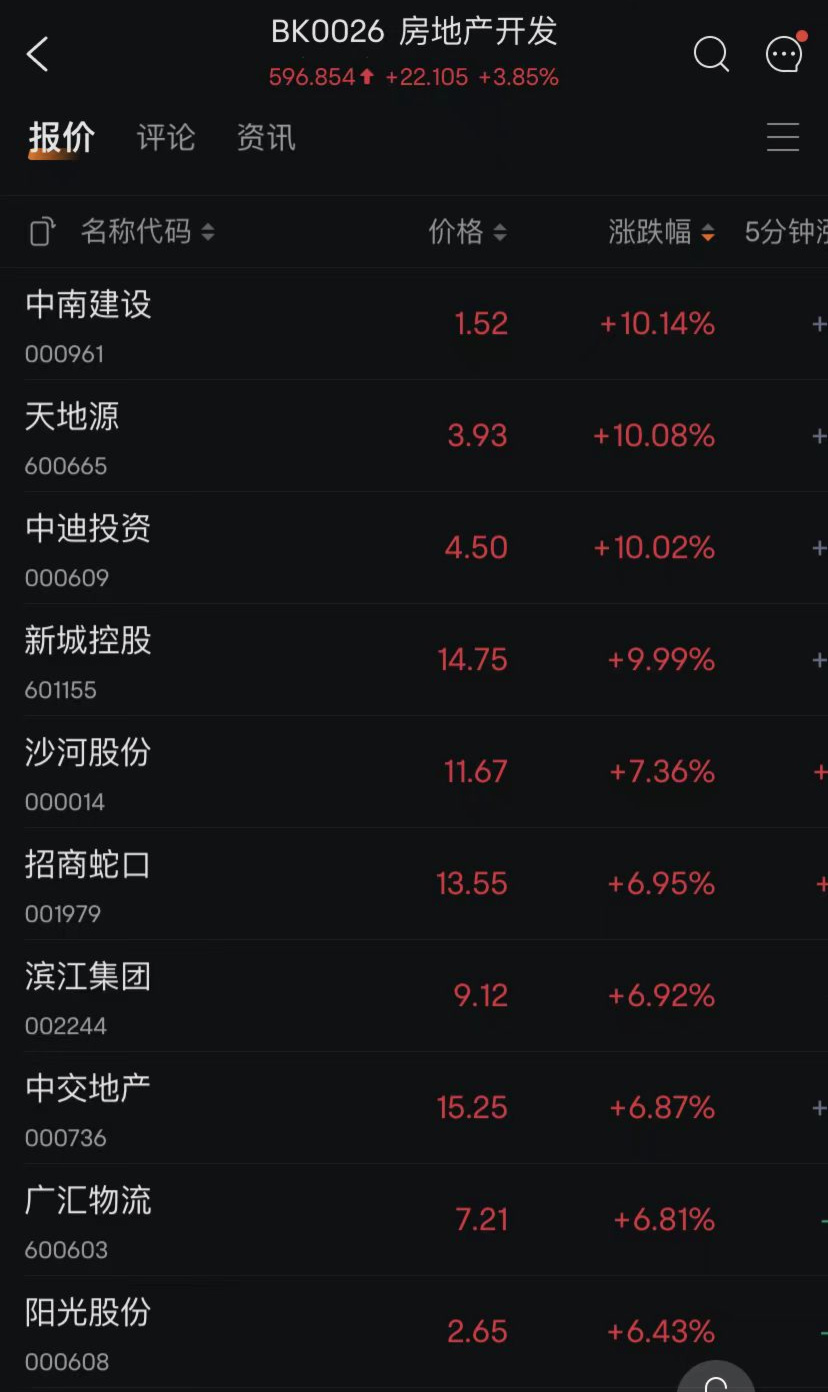Sort the list by 价格
This screenshot has width=828, height=1392.
(x=468, y=232)
